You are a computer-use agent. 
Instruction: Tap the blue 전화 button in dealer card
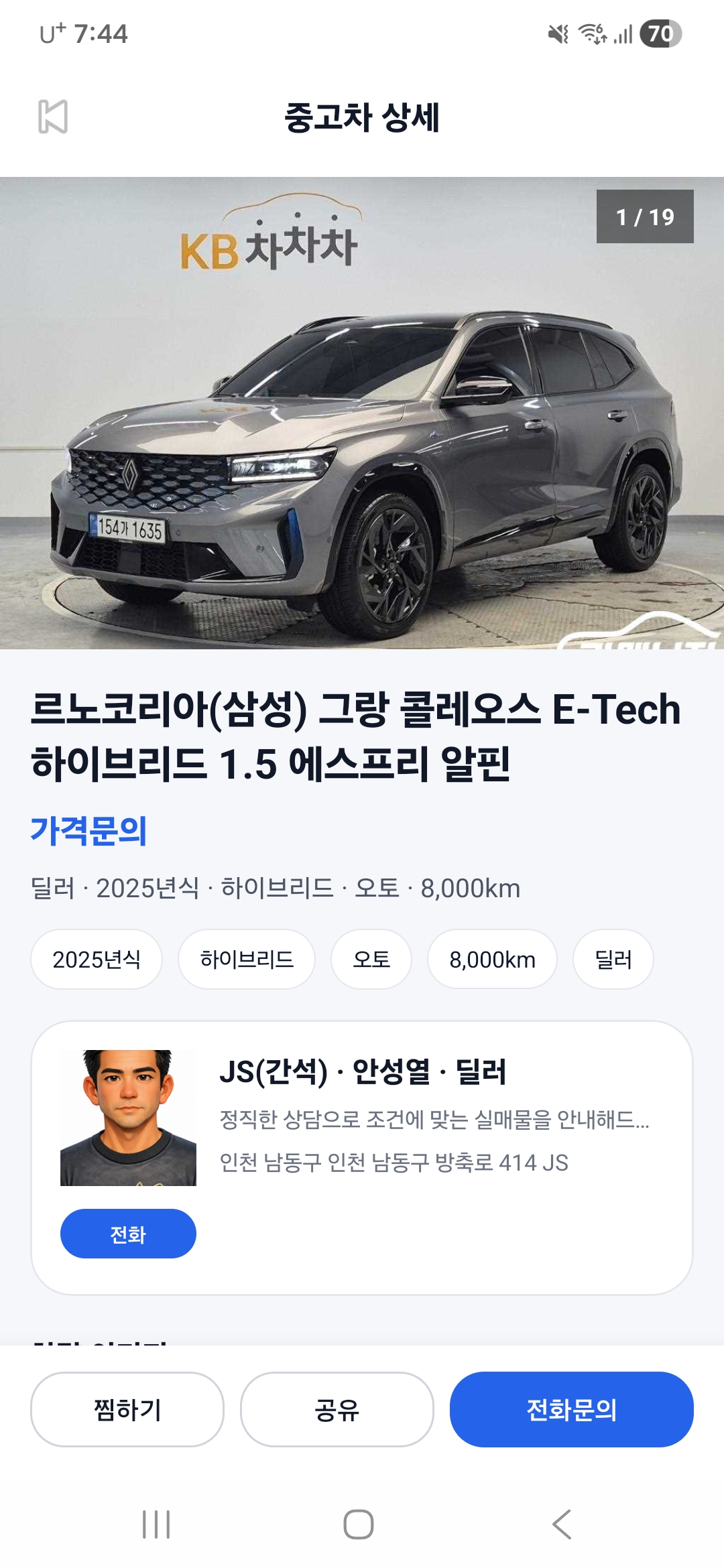point(128,1234)
